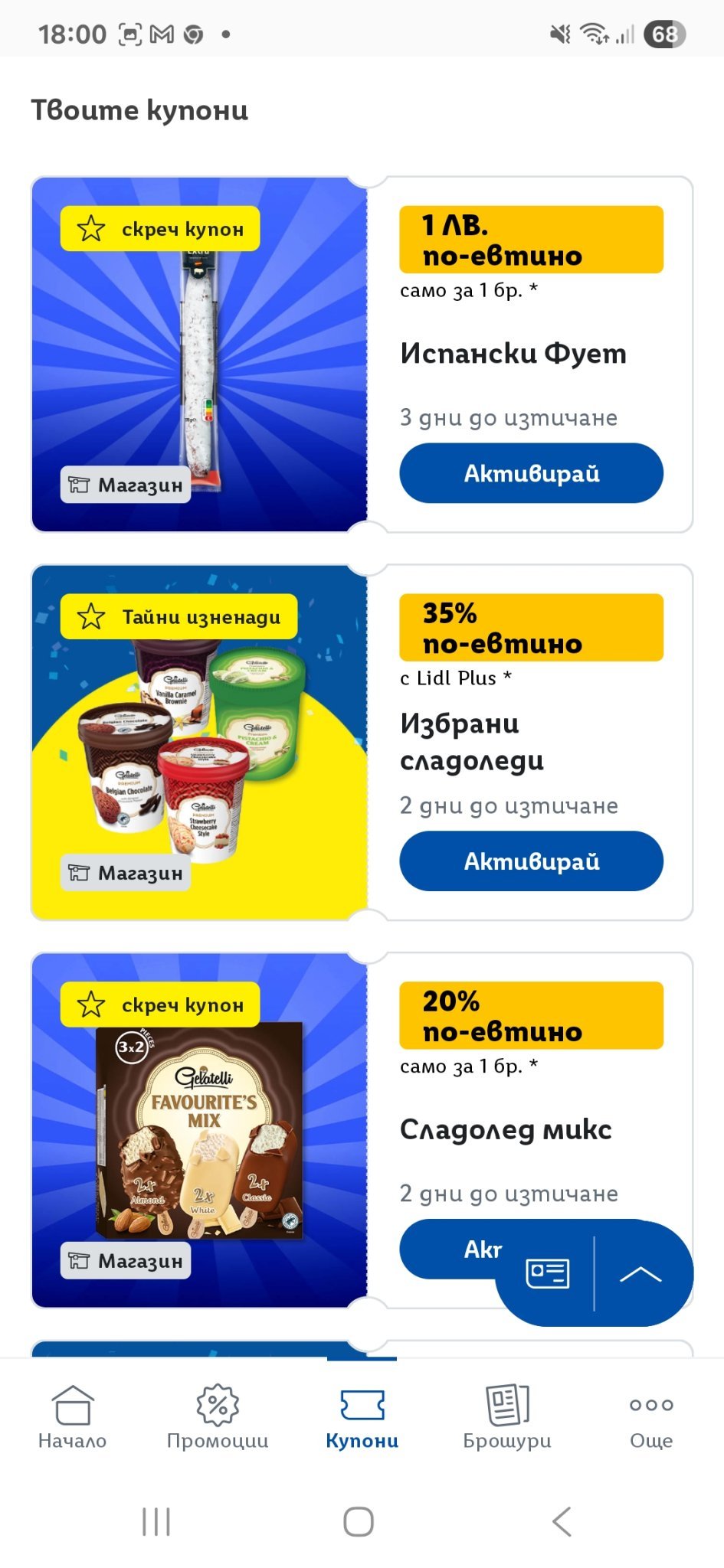Select the Купони tab
This screenshot has height=1568, width=724.
pos(362,1416)
